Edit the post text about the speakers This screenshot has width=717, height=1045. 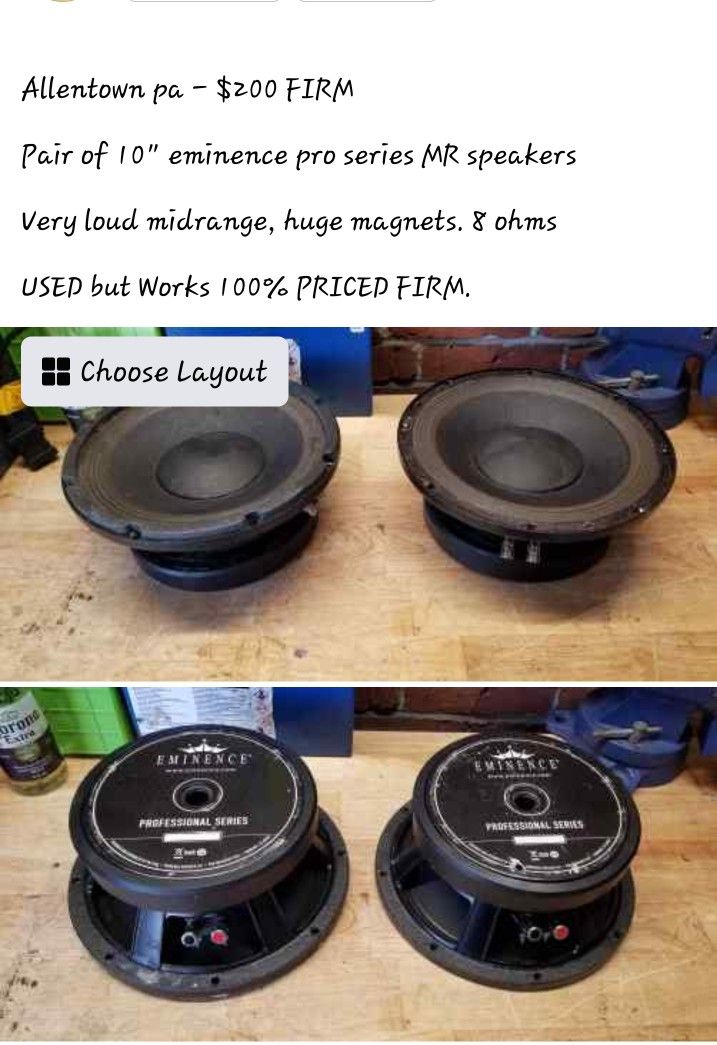298,188
